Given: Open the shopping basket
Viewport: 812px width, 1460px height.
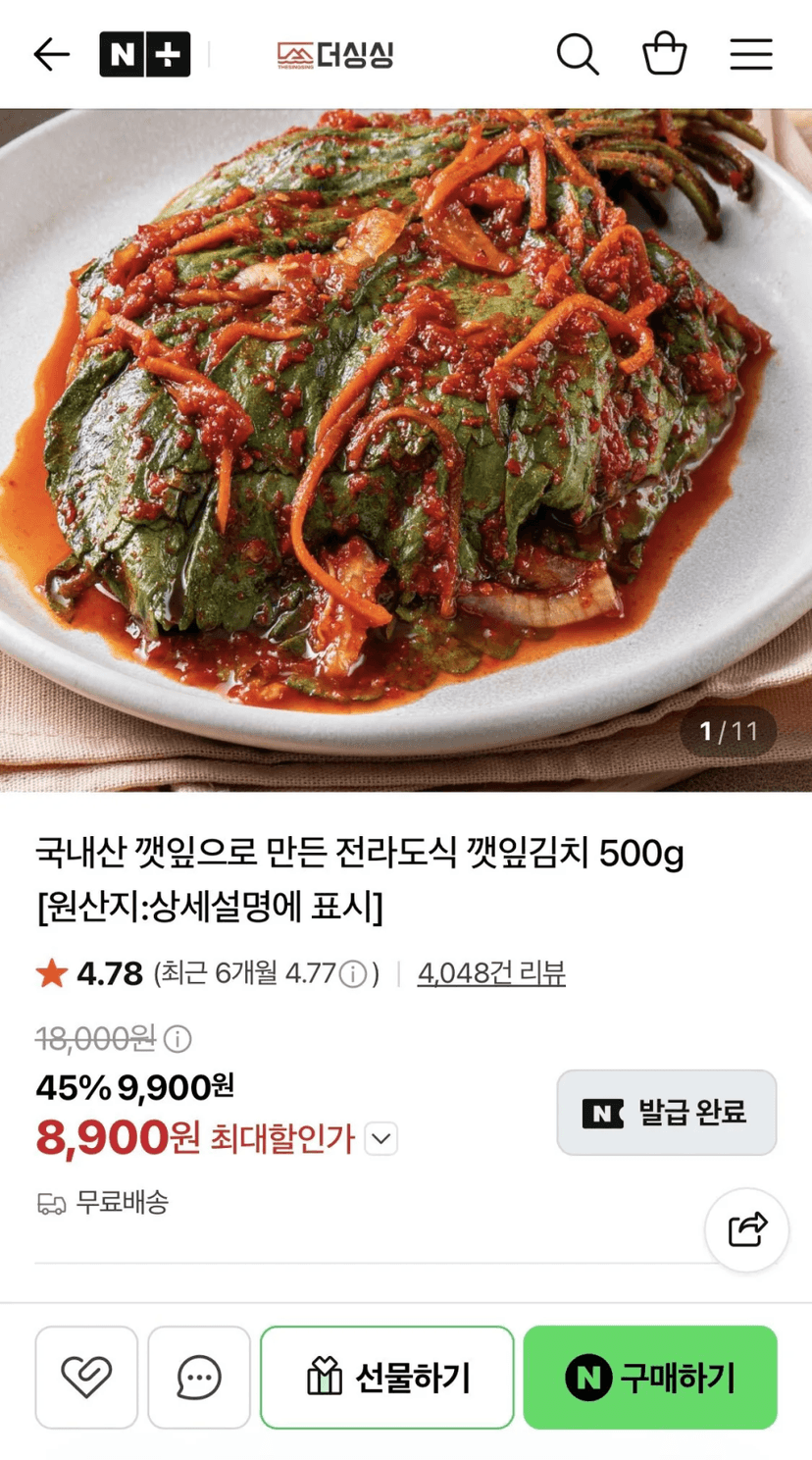Looking at the screenshot, I should (664, 54).
